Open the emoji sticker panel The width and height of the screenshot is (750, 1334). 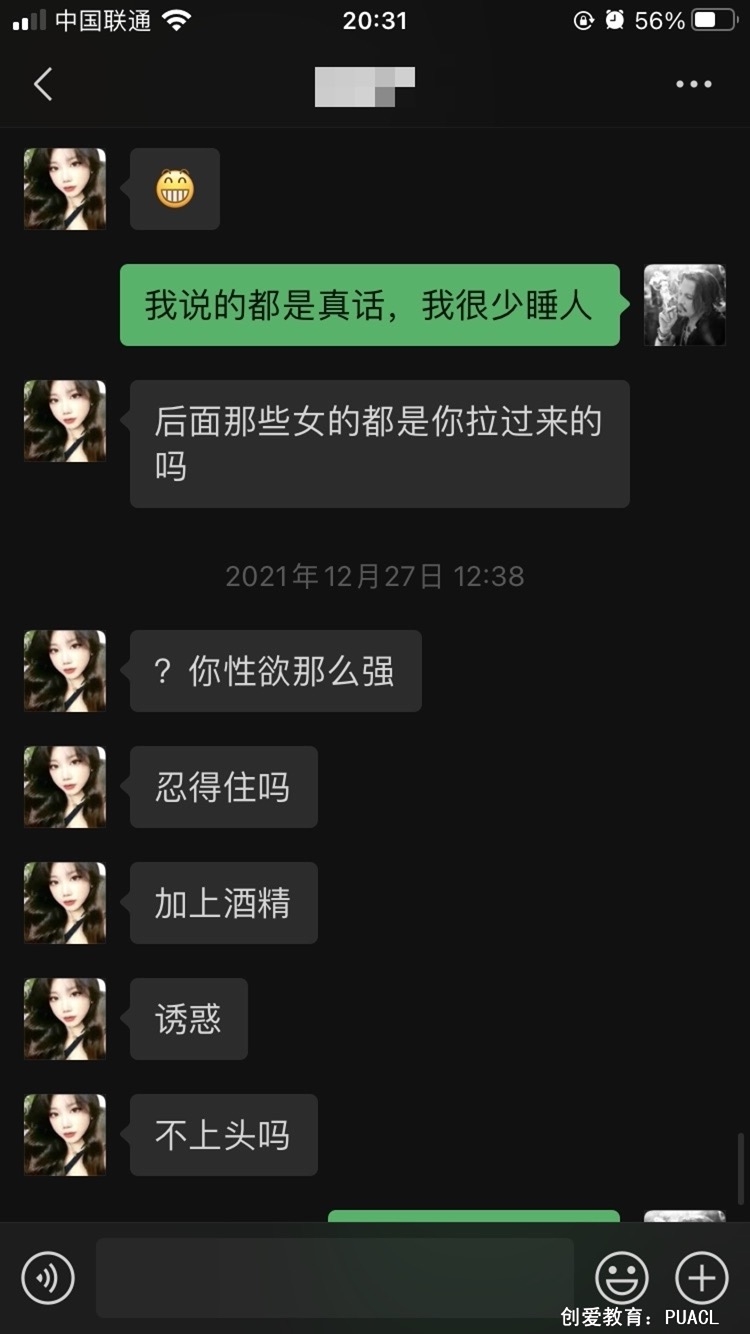[622, 1277]
